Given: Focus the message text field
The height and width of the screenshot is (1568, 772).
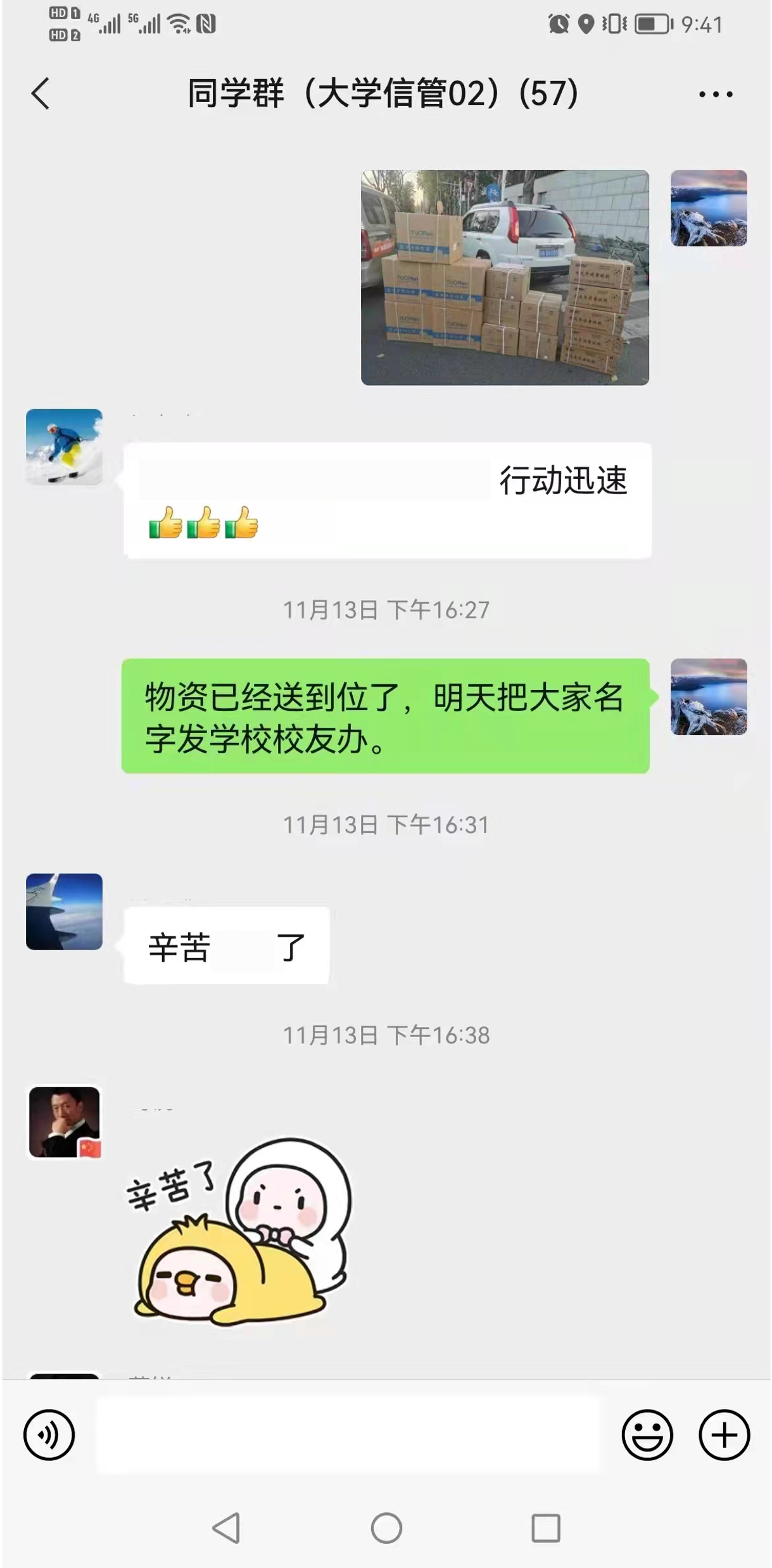Looking at the screenshot, I should click(x=347, y=1435).
